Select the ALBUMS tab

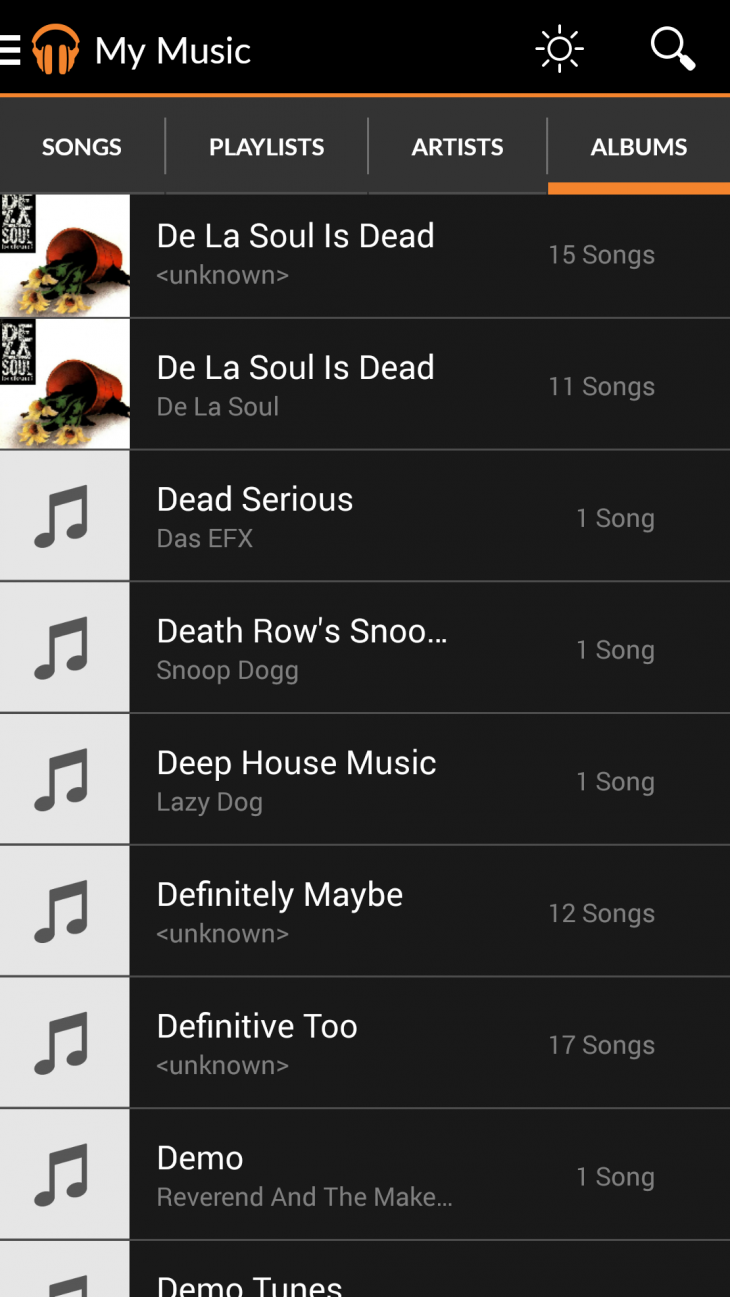coord(638,146)
